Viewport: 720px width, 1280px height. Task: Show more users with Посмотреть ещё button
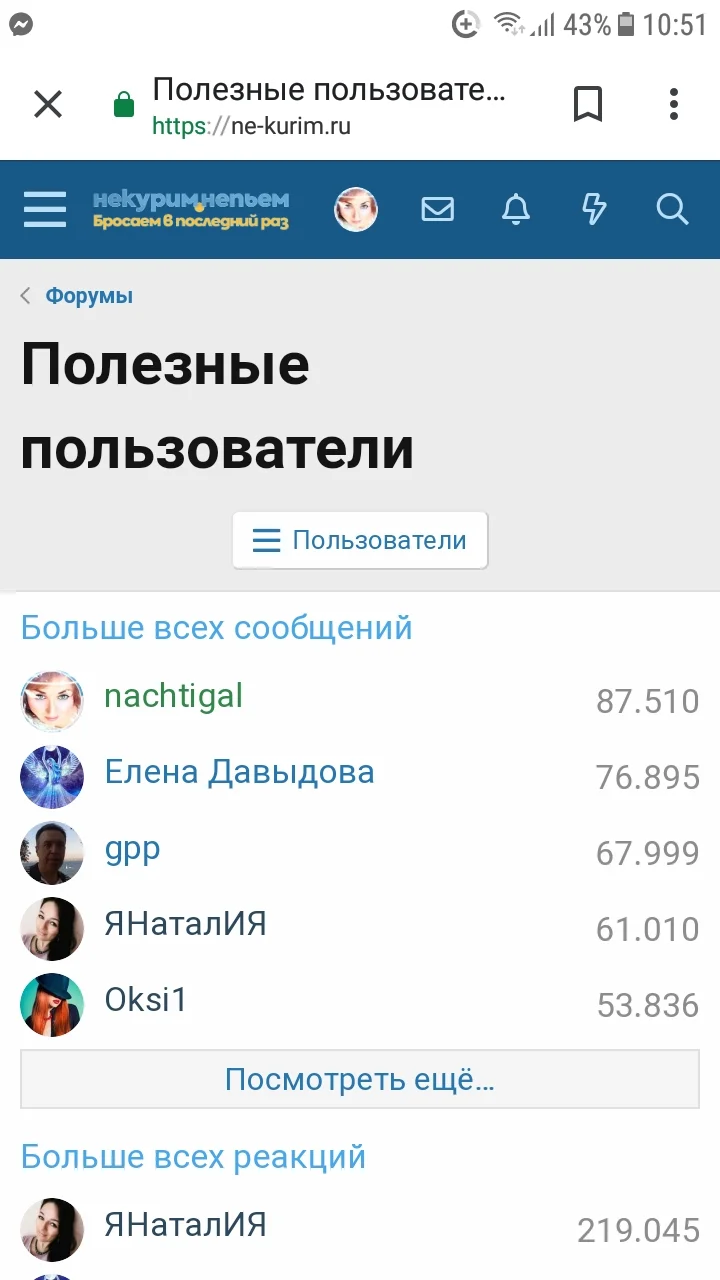[359, 1078]
